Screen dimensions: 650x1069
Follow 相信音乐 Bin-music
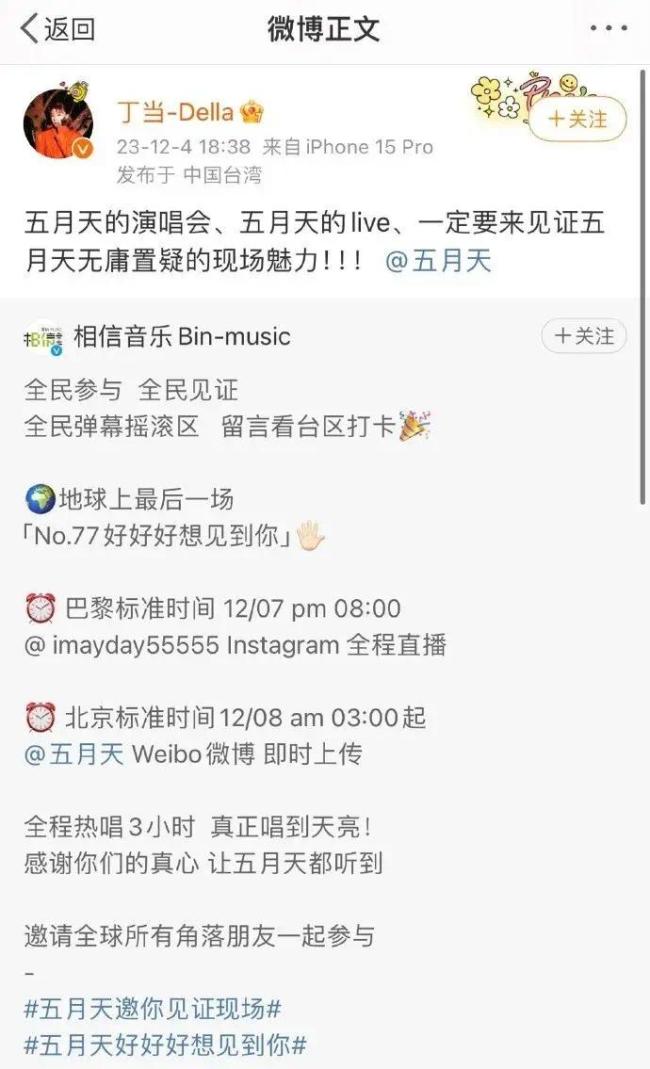pos(584,337)
